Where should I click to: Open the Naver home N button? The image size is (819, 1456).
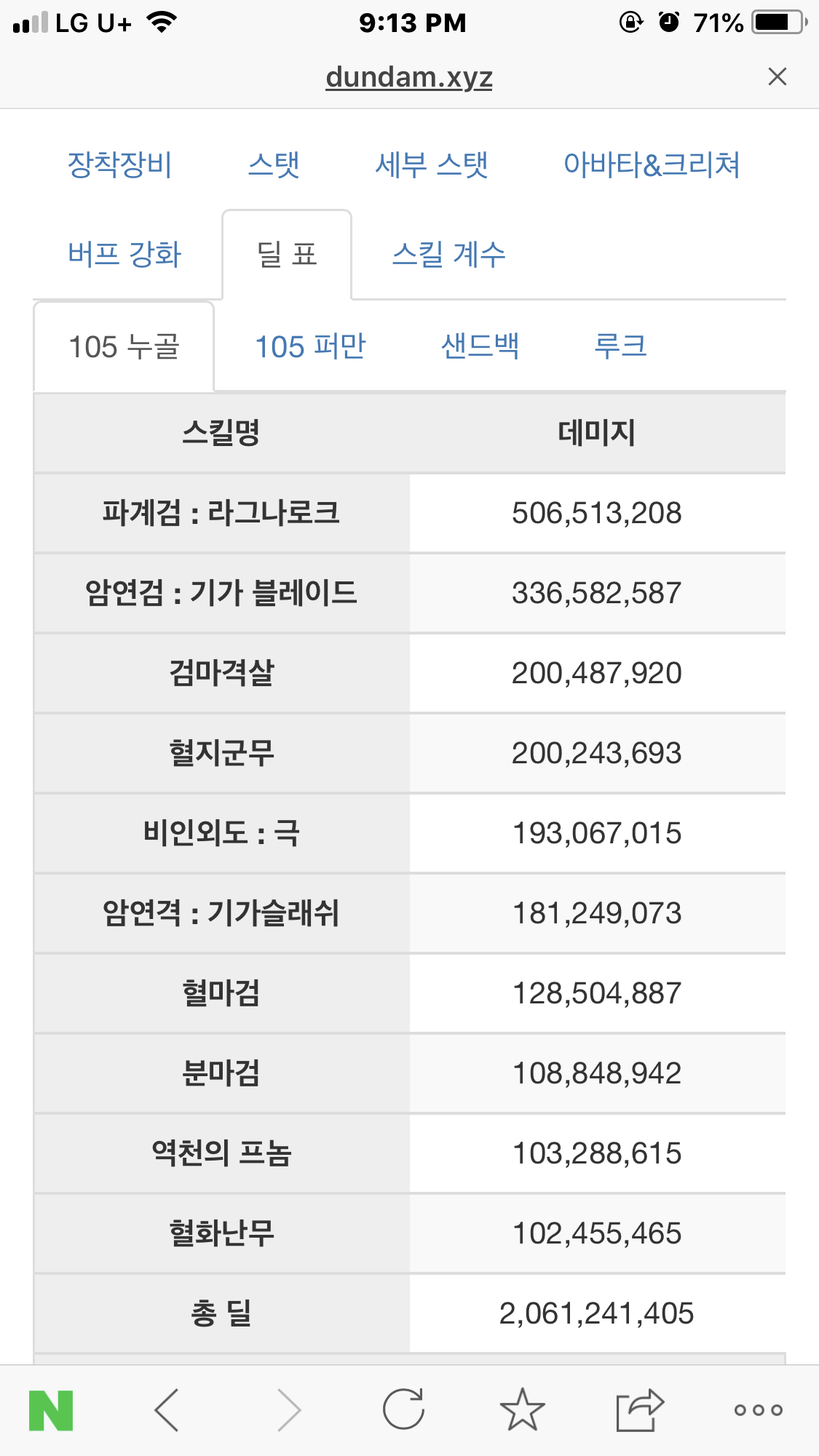point(51,1410)
